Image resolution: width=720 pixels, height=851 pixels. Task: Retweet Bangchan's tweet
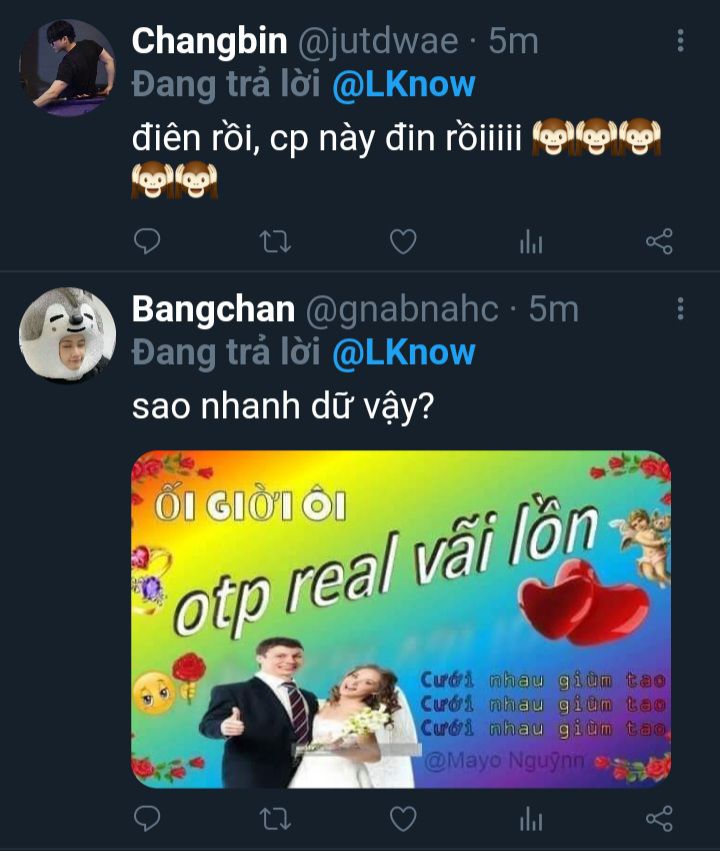275,819
